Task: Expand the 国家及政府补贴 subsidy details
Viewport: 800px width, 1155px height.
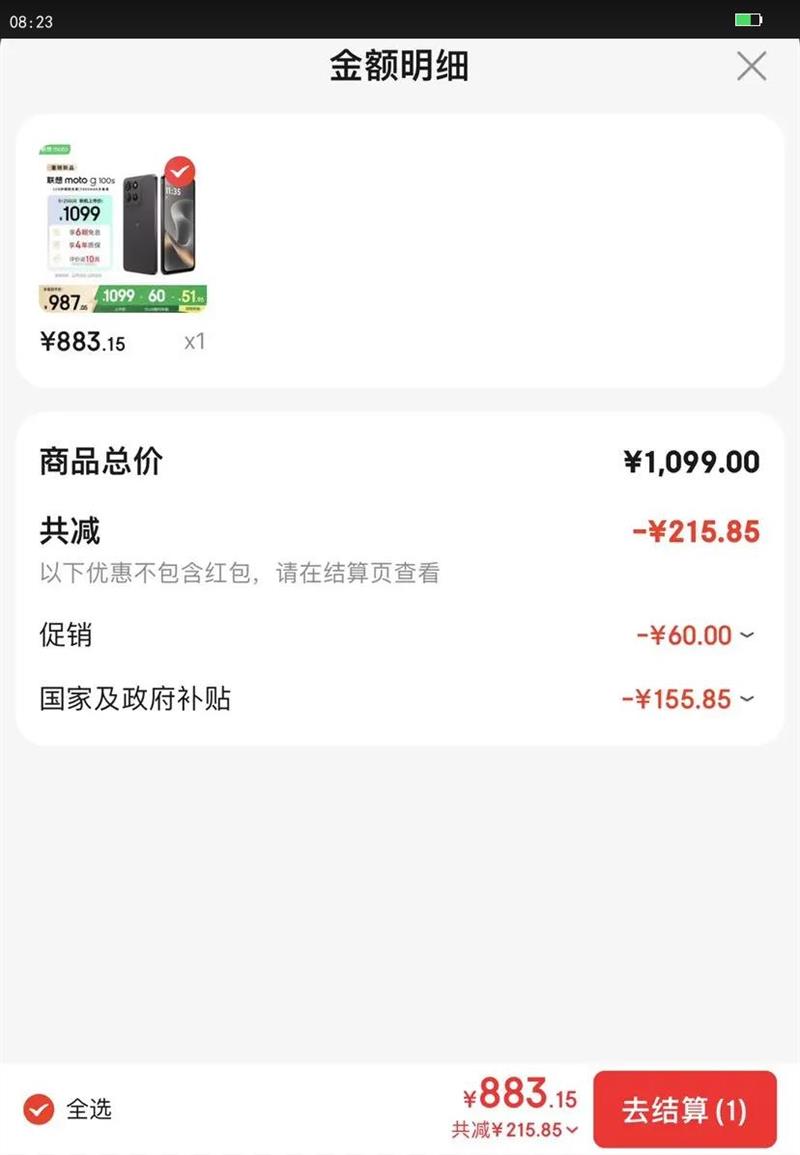Action: click(x=747, y=699)
